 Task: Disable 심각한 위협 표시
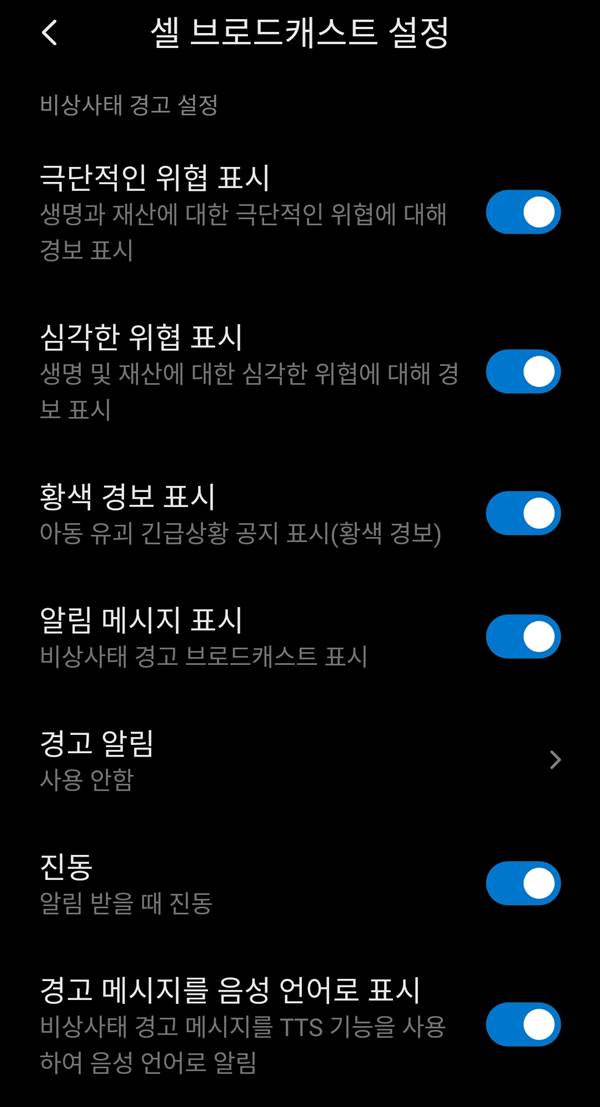tap(523, 371)
